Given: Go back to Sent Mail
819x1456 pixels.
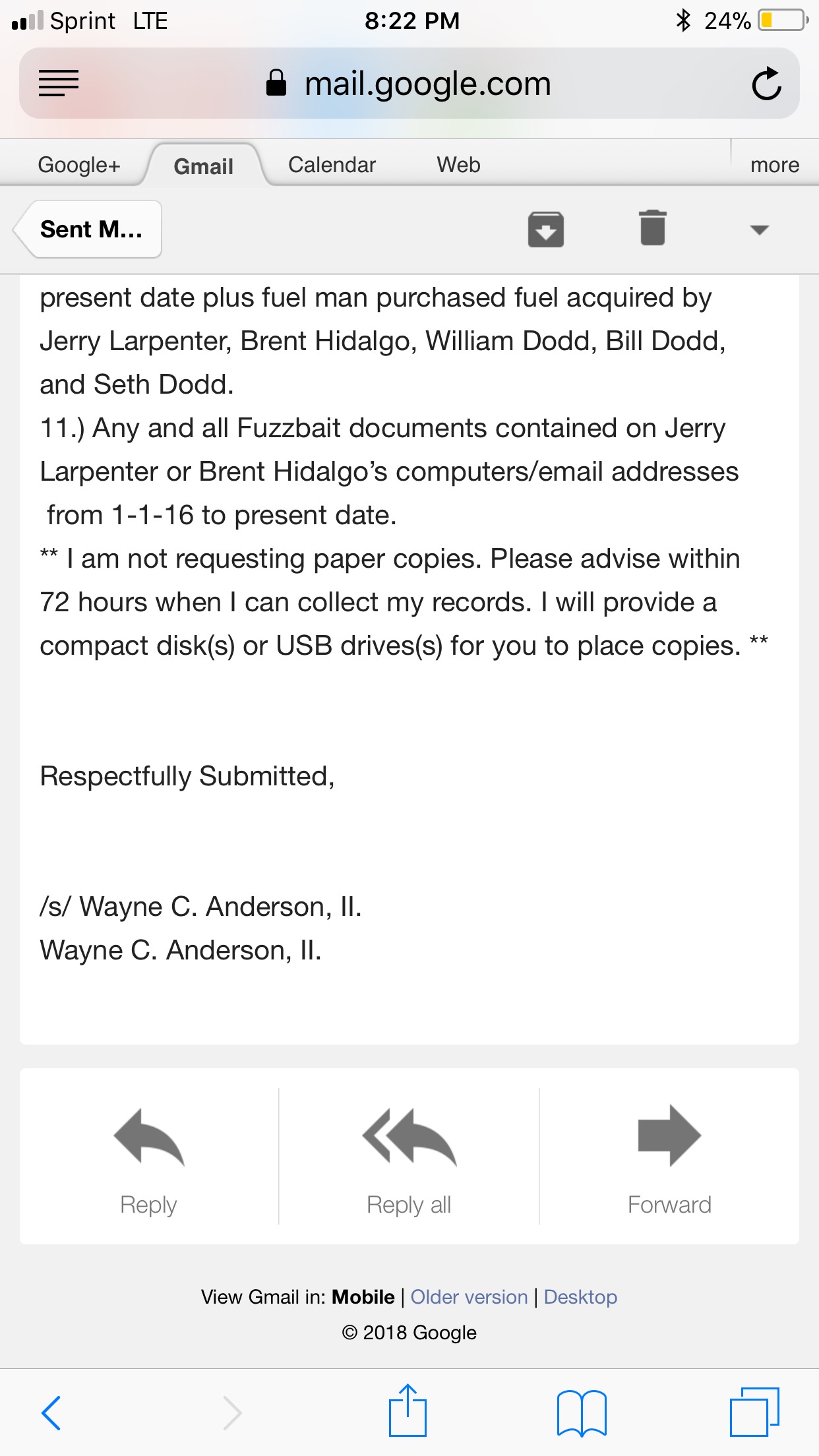Looking at the screenshot, I should pos(89,229).
